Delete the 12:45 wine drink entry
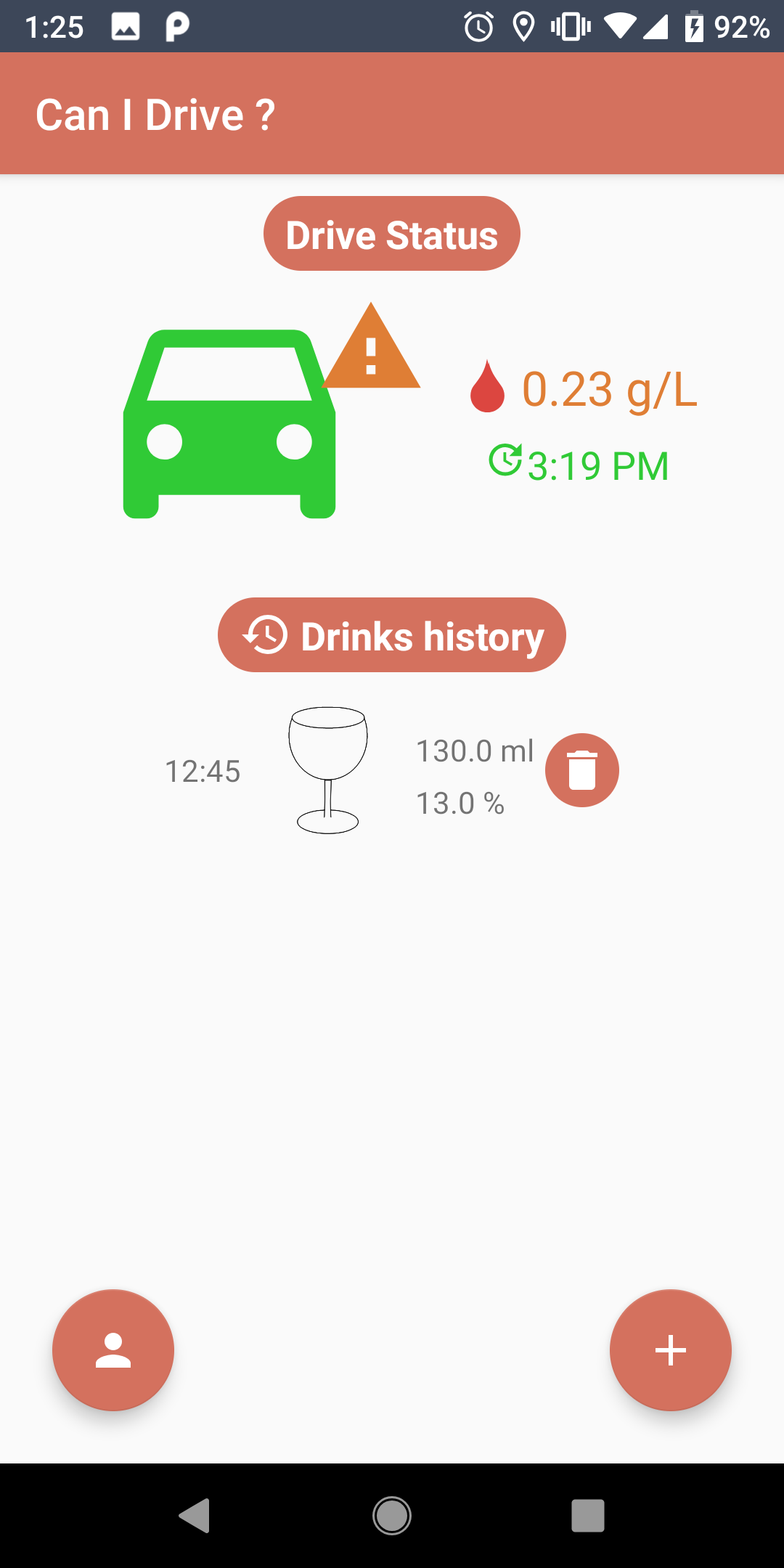 click(x=581, y=770)
